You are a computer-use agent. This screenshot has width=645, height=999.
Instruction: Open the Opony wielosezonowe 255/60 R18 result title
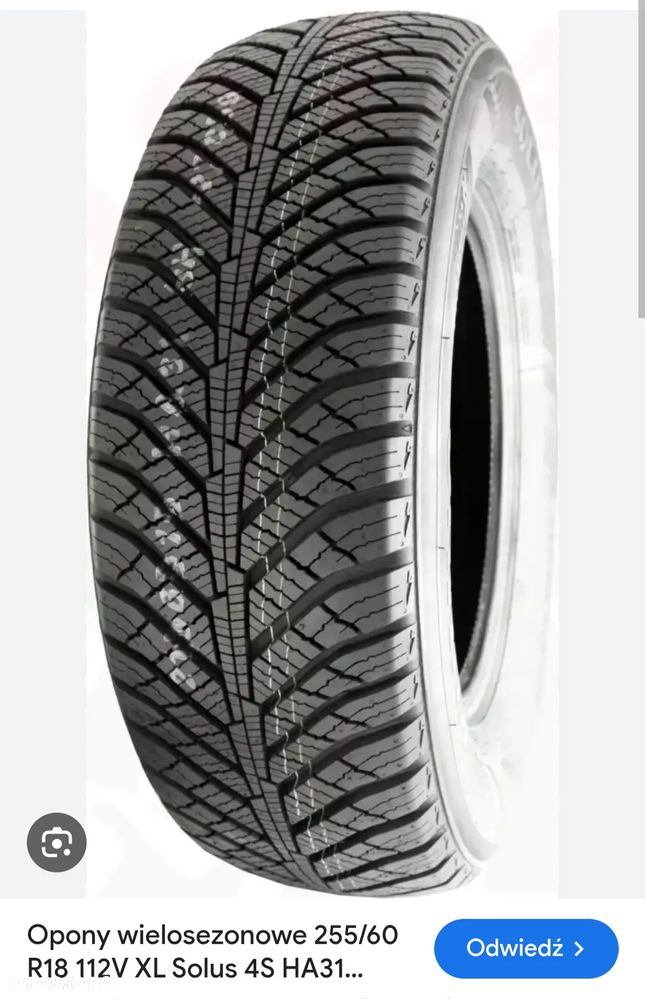(x=212, y=951)
